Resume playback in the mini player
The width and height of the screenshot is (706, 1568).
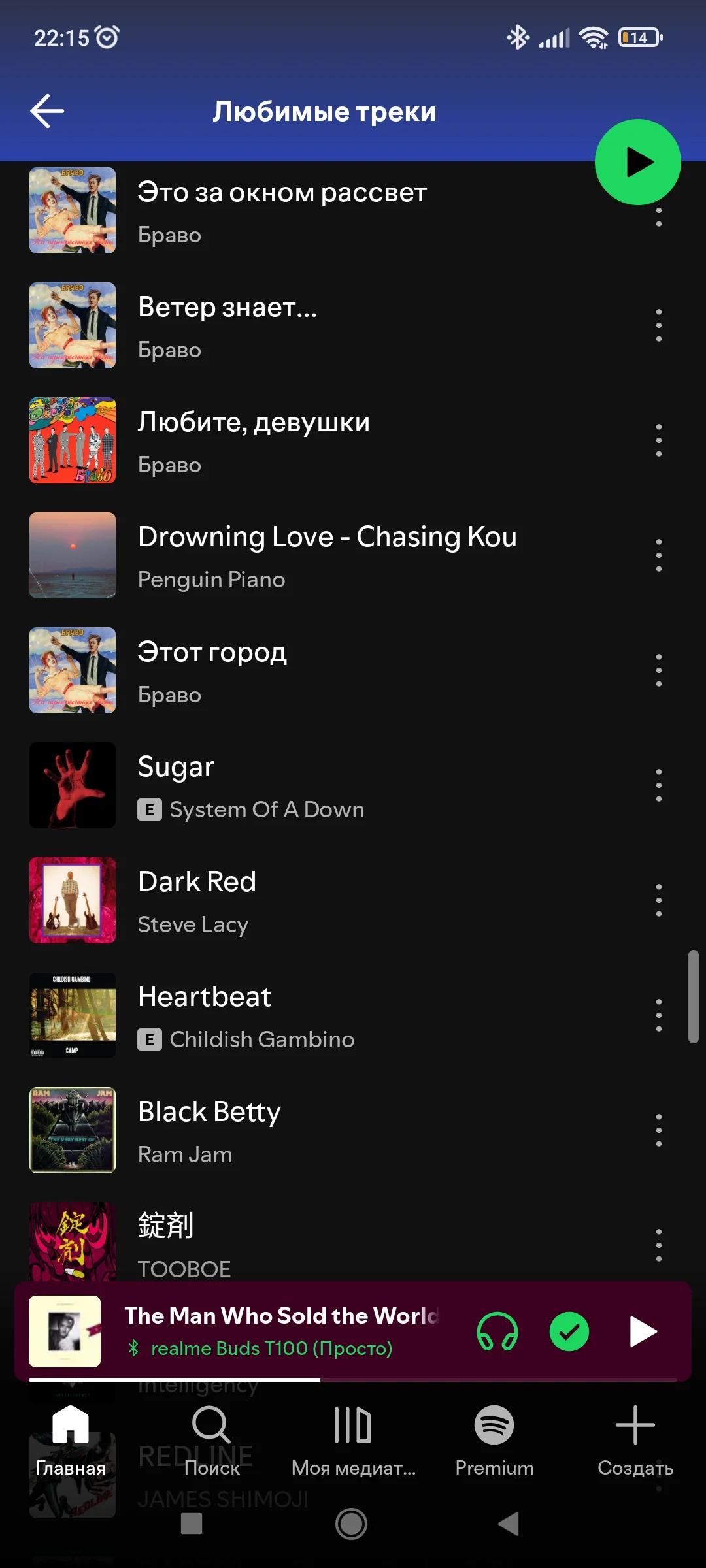(x=642, y=1331)
